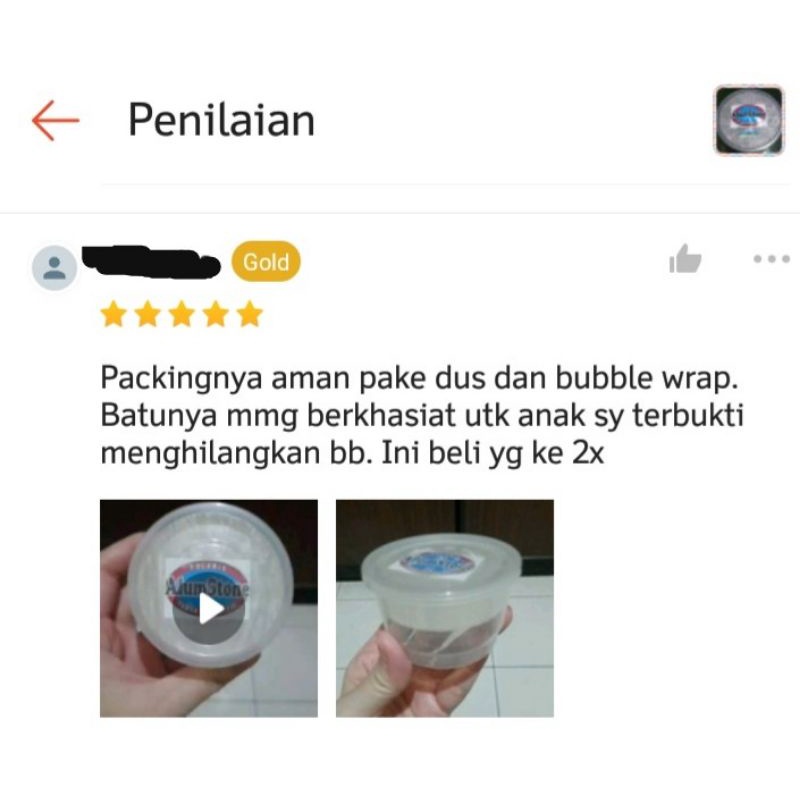Viewport: 800px width, 800px height.
Task: Play the review video of Alum Stone
Action: (209, 608)
